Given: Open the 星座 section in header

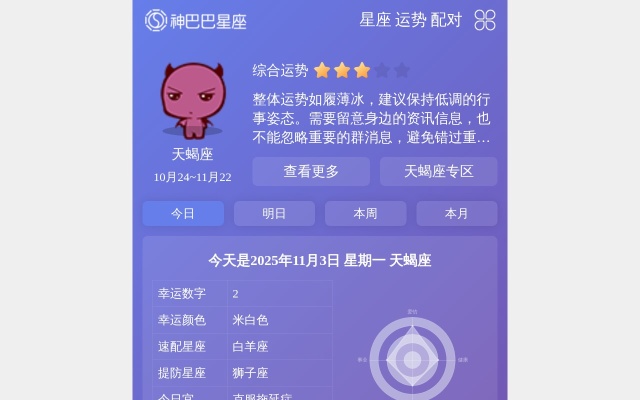Looking at the screenshot, I should click(x=375, y=20).
